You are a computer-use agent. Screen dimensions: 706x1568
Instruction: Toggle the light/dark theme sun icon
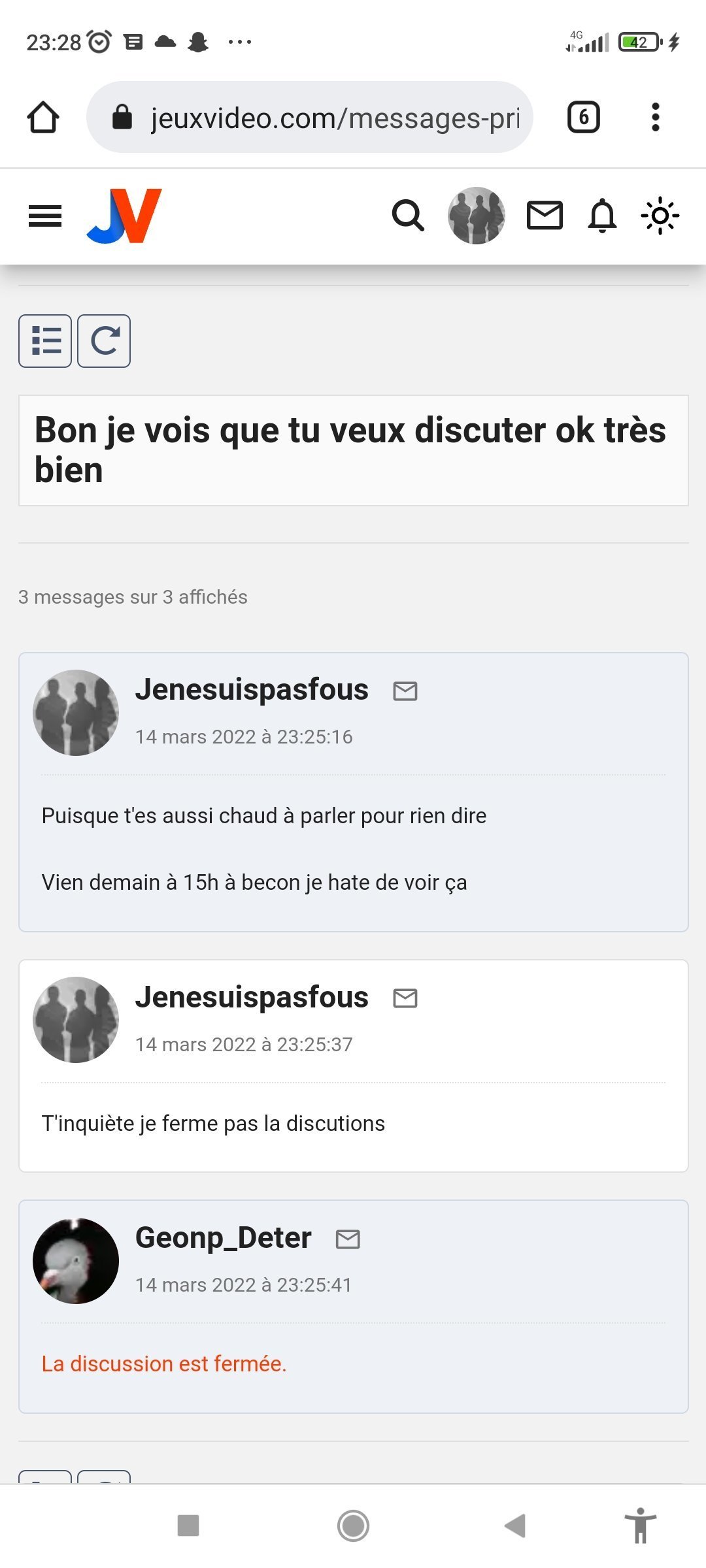click(x=660, y=216)
